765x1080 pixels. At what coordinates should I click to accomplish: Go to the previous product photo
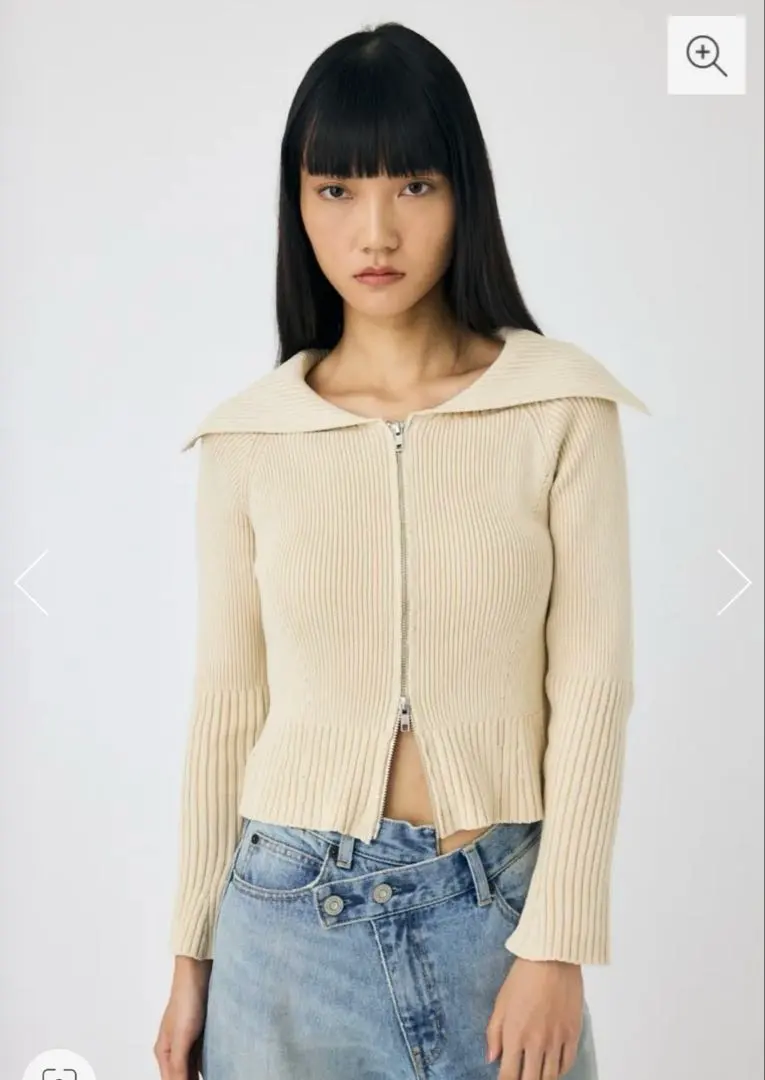(31, 582)
